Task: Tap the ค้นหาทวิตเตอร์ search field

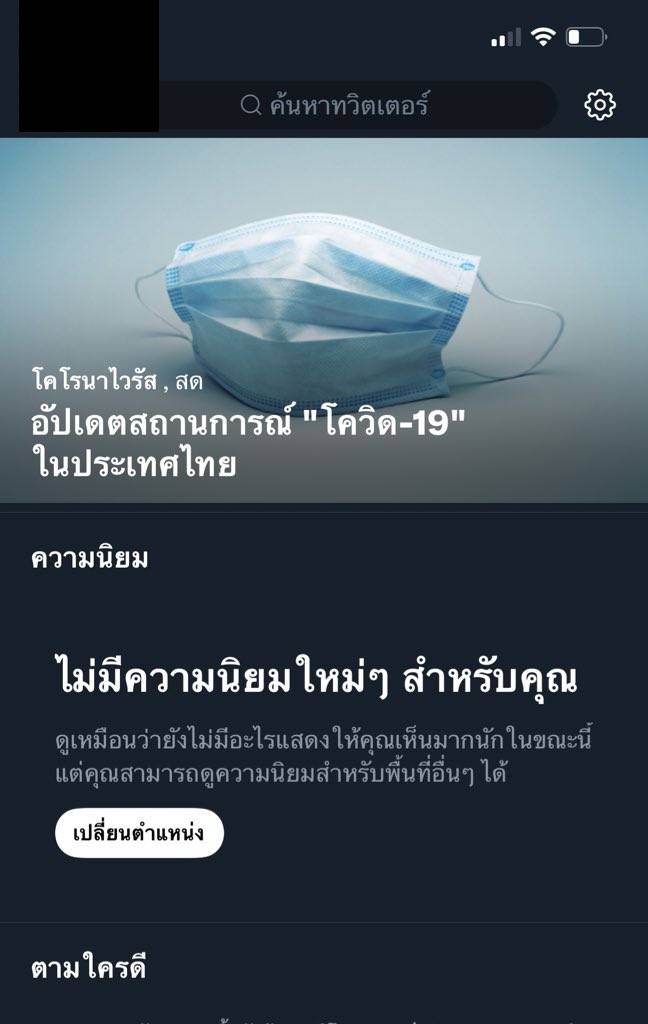Action: tap(350, 105)
